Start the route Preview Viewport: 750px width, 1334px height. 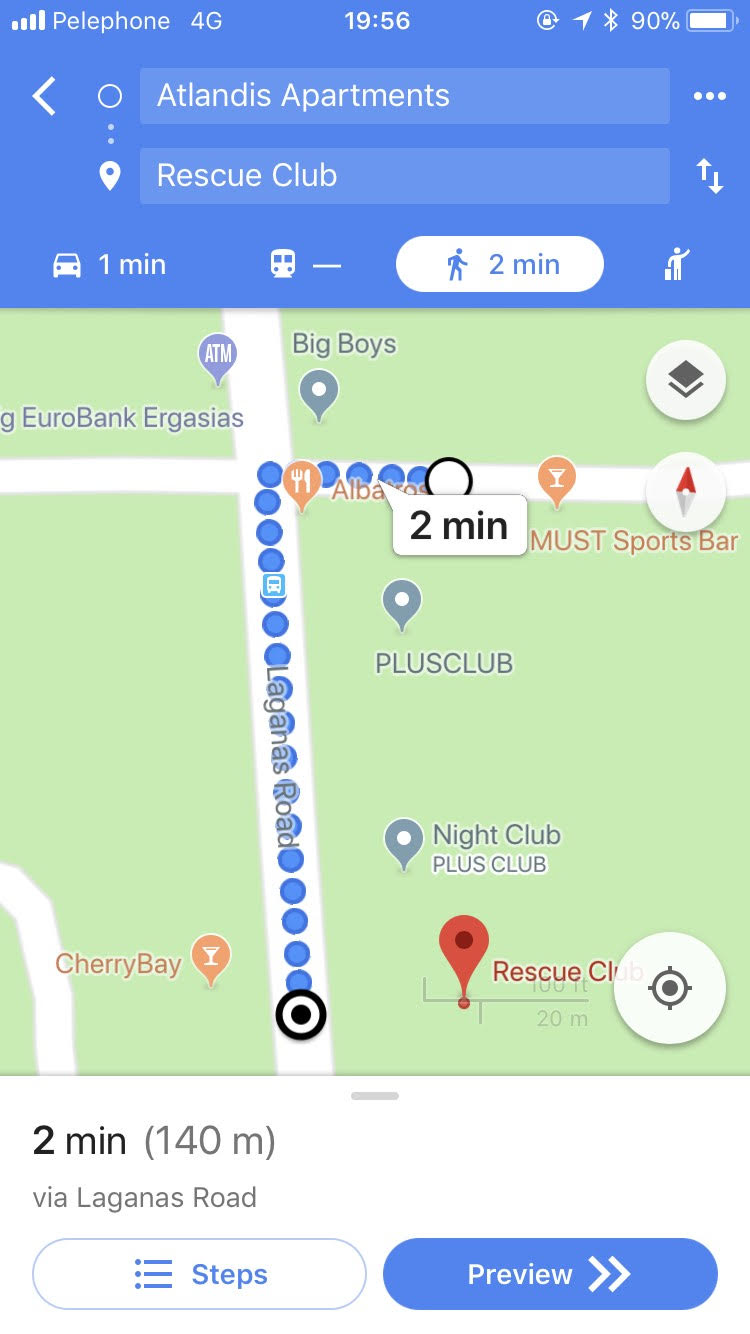point(550,1274)
